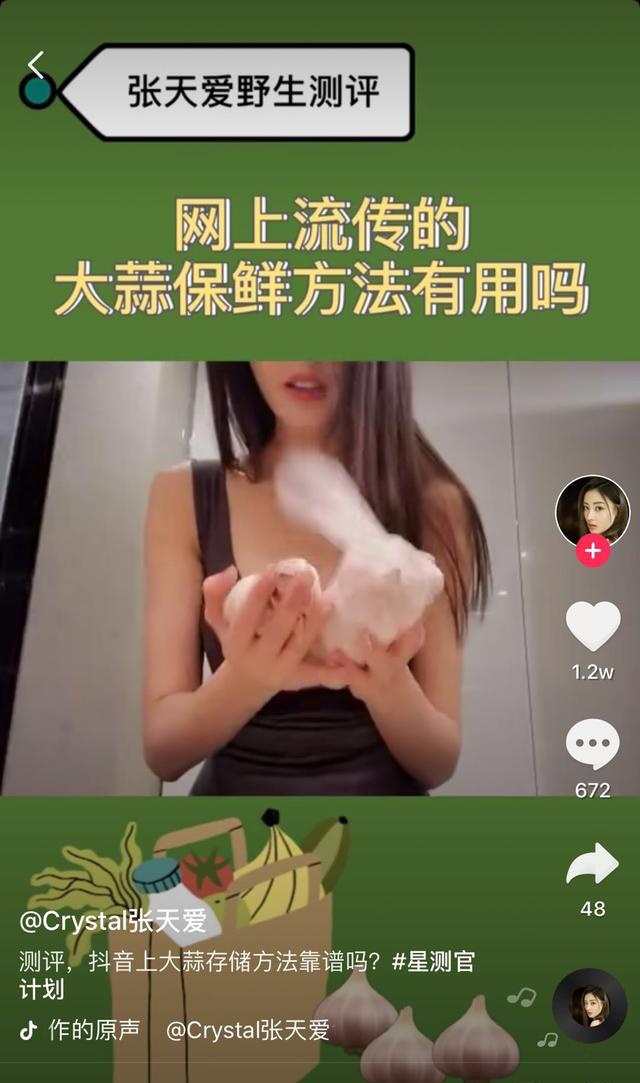640x1083 pixels.
Task: Like this video with the heart
Action: (x=593, y=627)
